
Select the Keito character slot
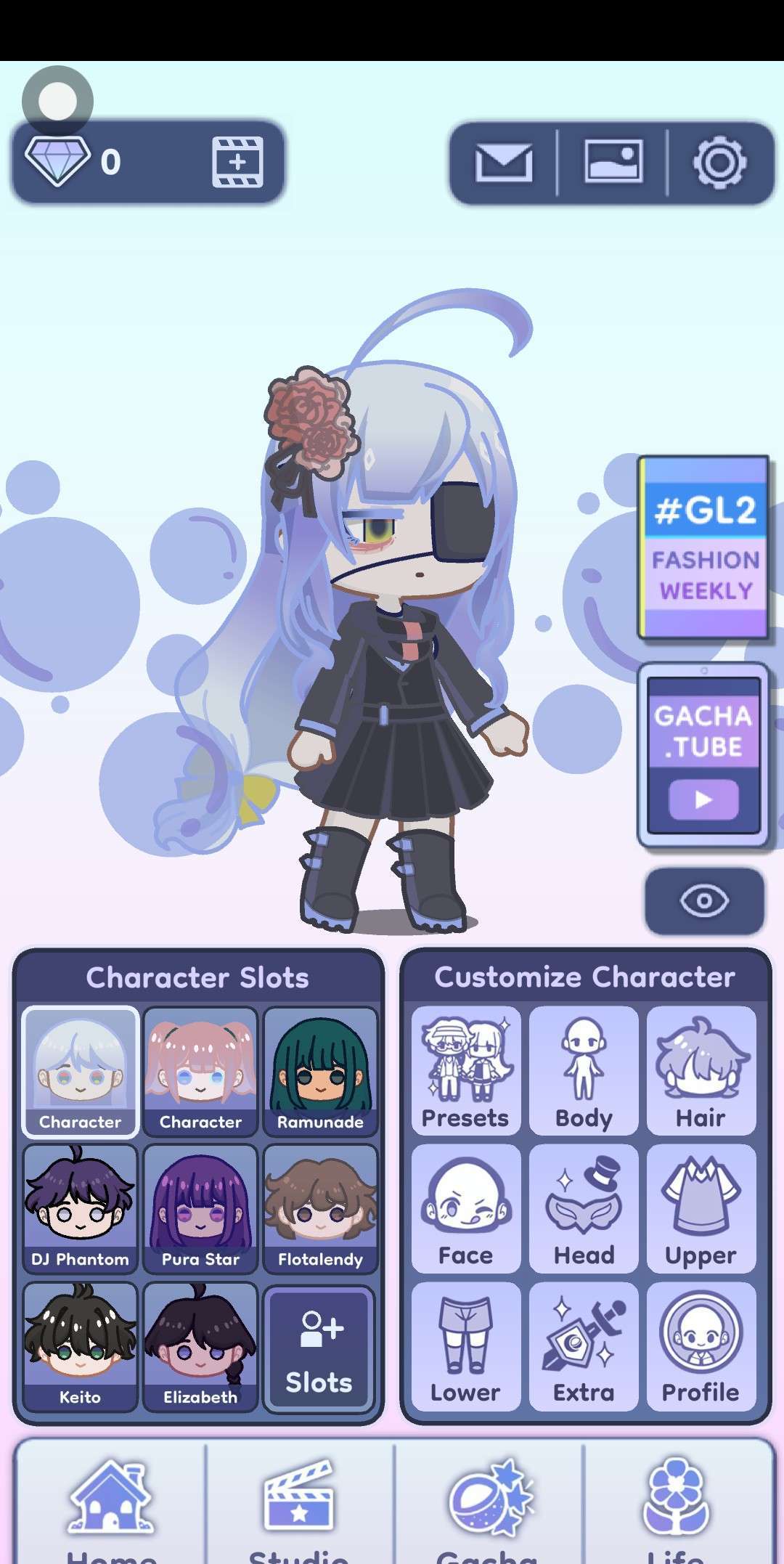pos(80,1346)
